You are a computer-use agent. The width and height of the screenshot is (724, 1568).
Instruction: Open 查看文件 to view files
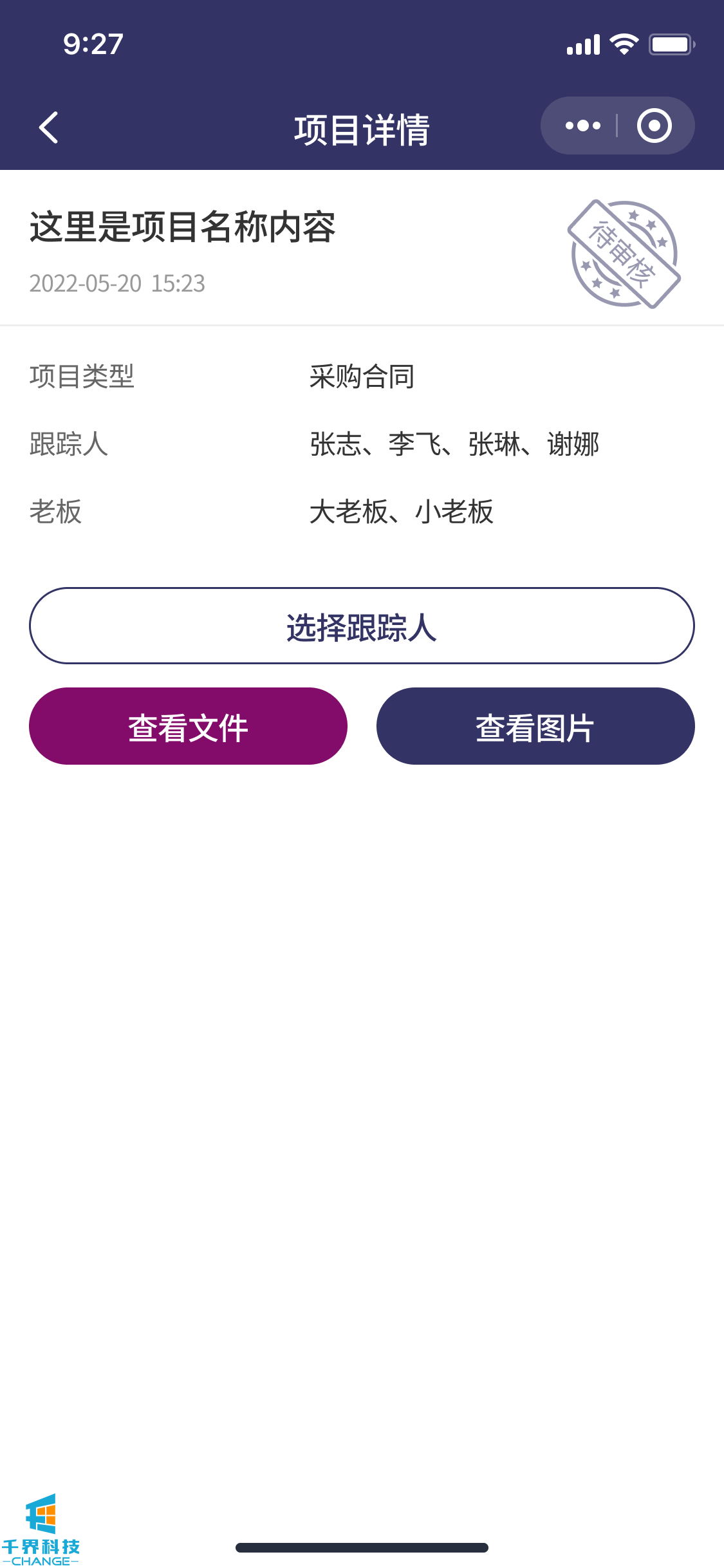point(188,727)
